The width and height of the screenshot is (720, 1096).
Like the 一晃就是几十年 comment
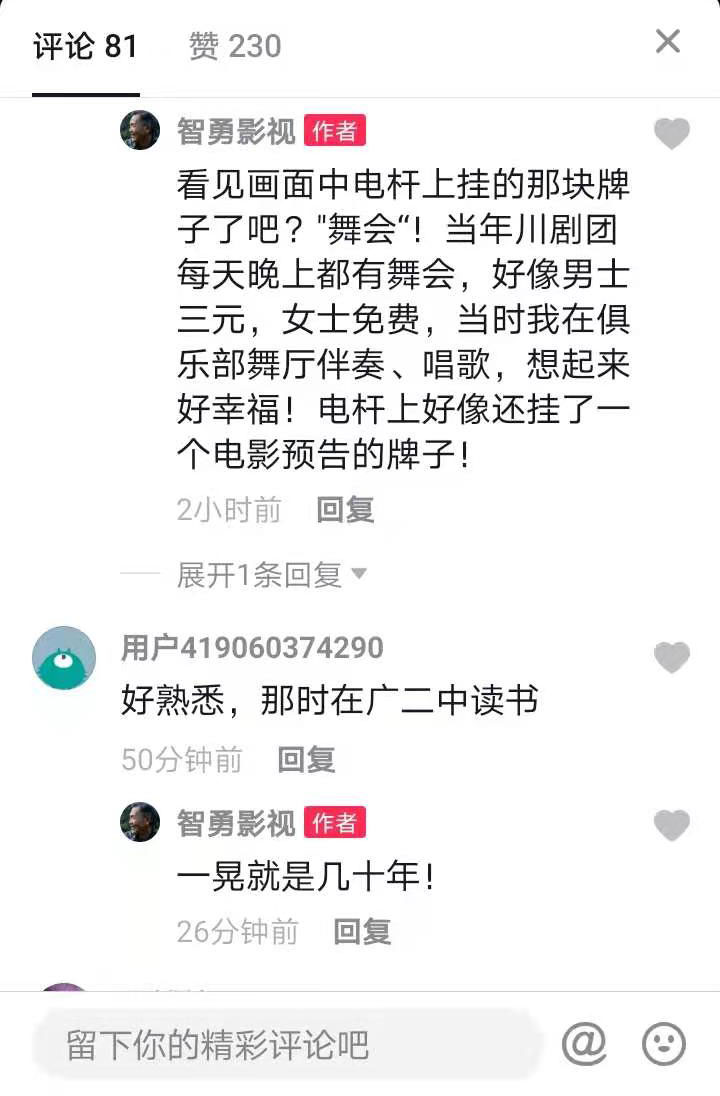pos(671,826)
